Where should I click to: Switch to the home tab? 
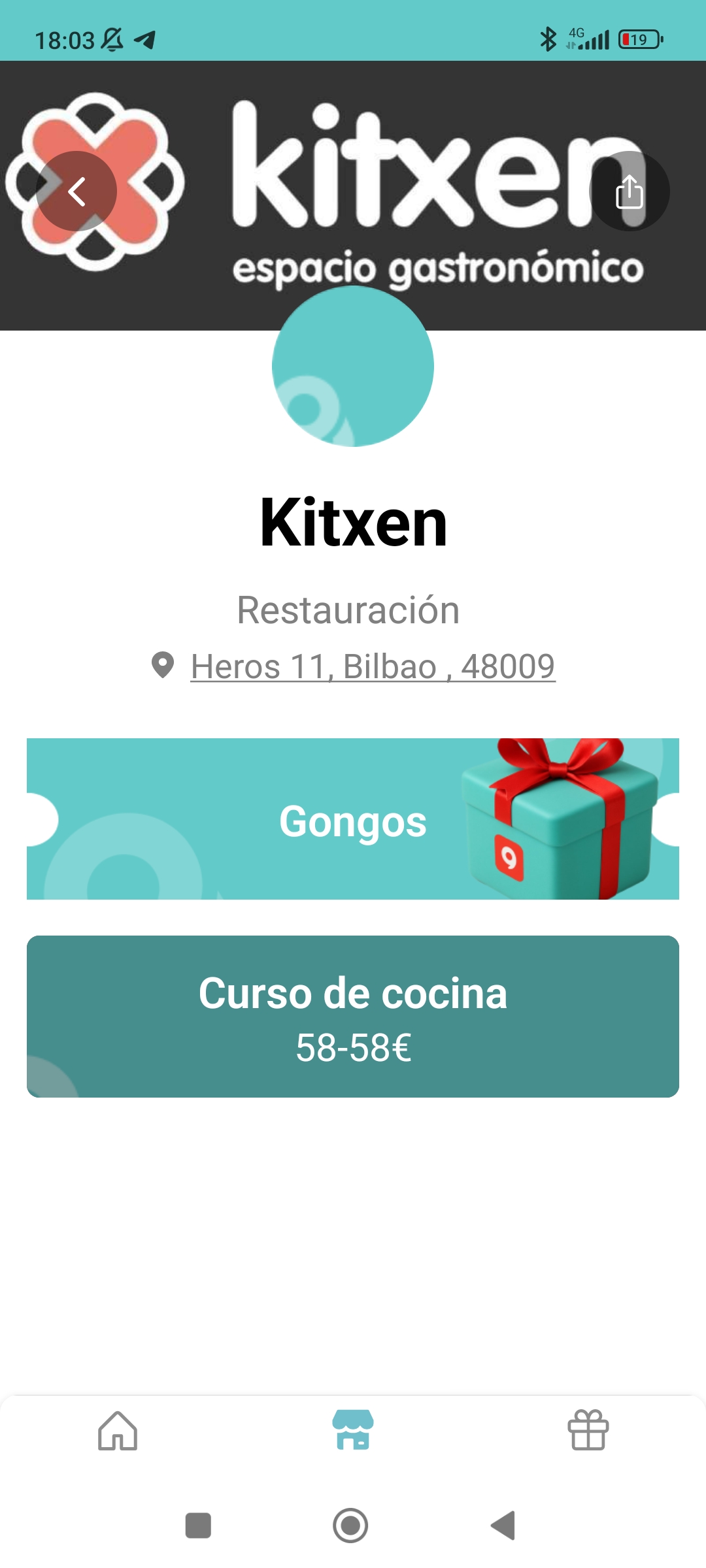click(x=118, y=1431)
